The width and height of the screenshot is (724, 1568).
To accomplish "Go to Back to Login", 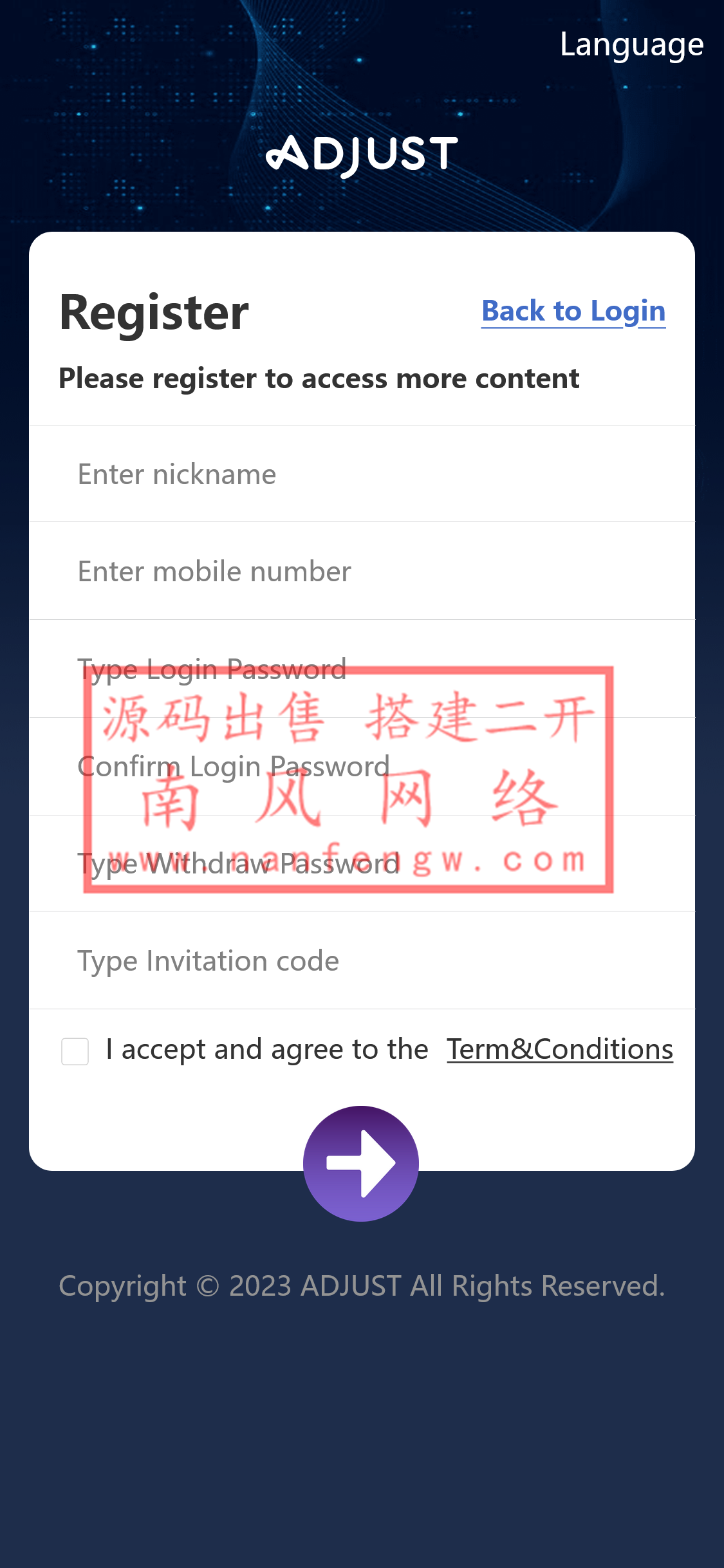I will click(x=573, y=312).
